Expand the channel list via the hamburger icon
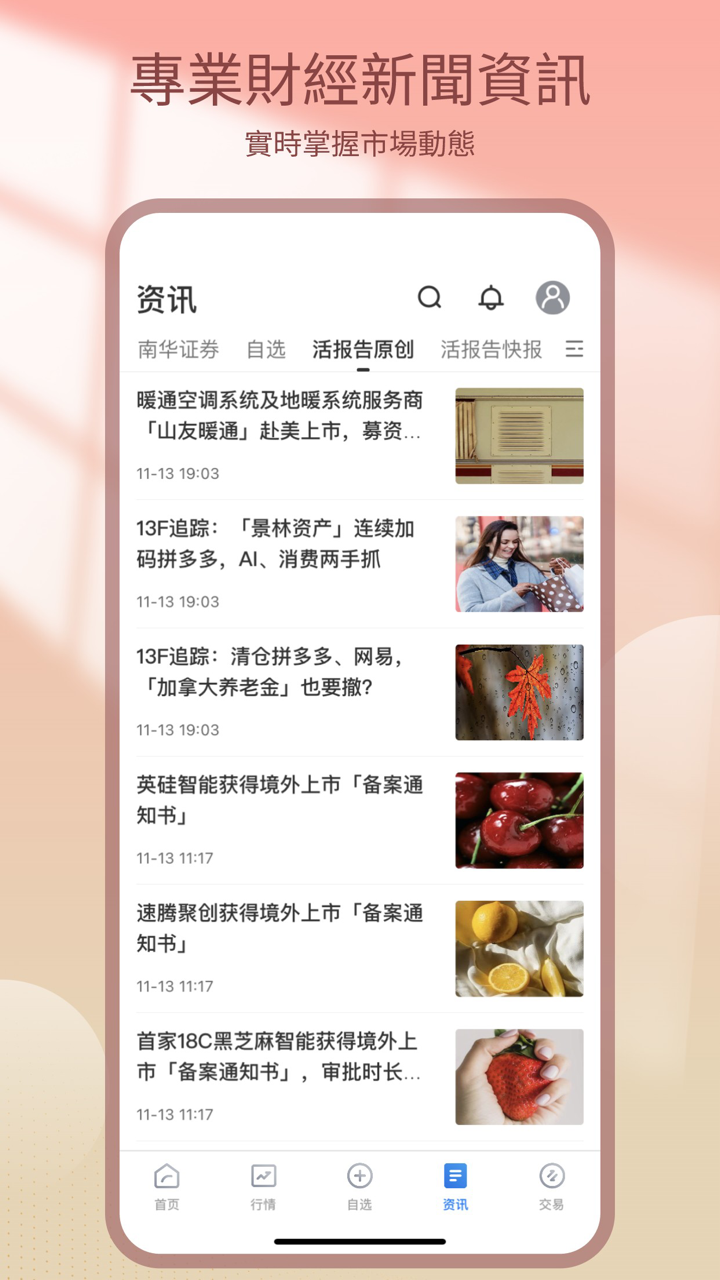 pos(575,350)
